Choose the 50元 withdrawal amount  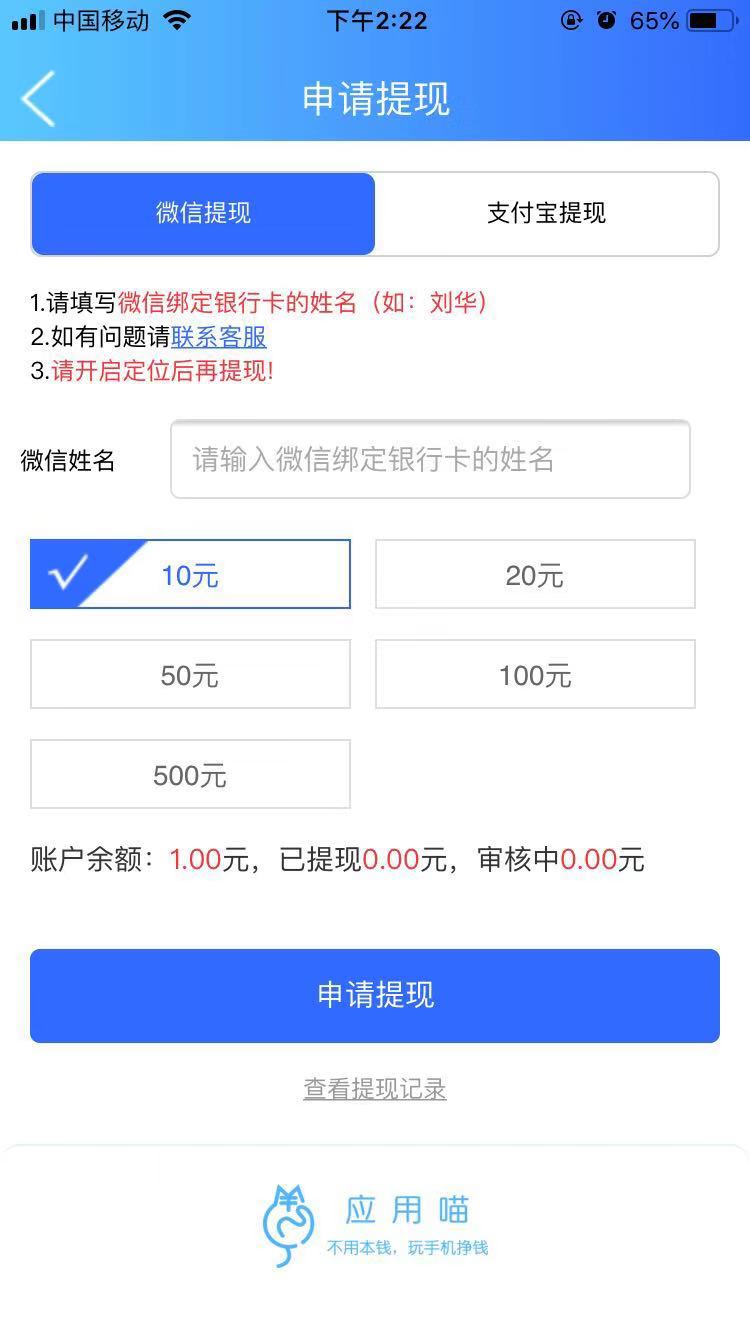(190, 675)
